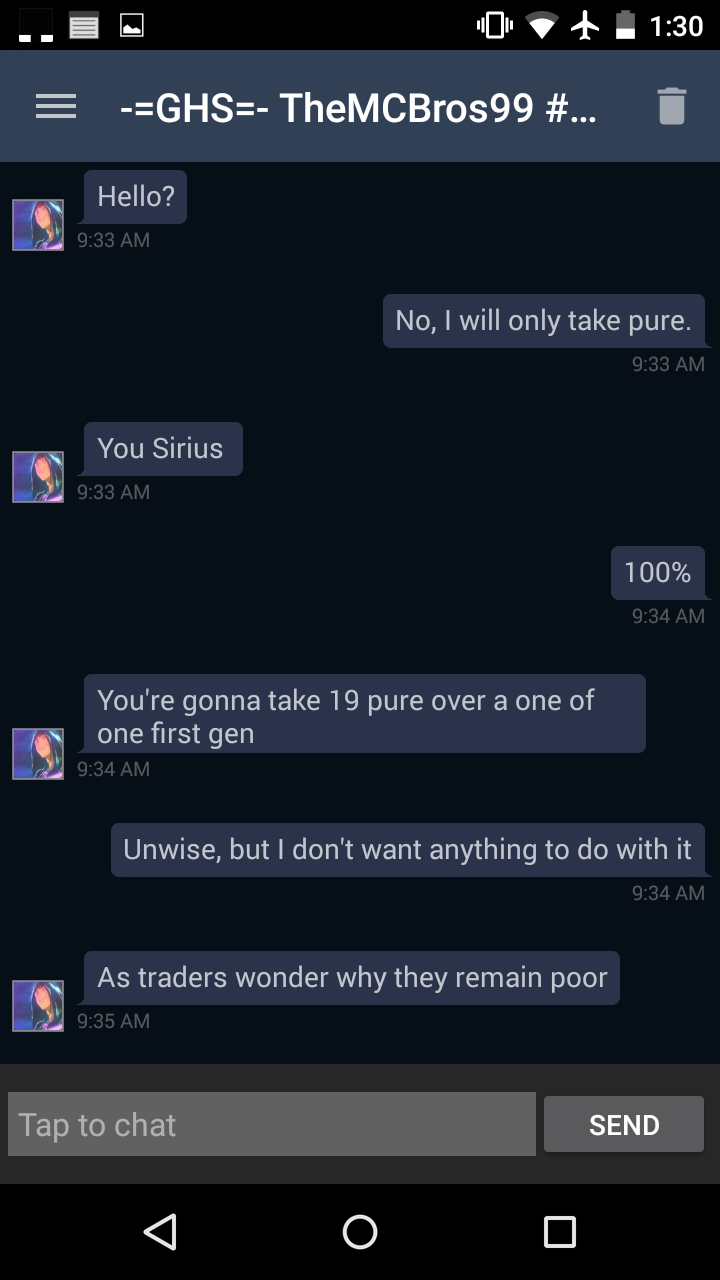Return to the home screen
Screen dimensions: 720x1280
(x=360, y=1232)
